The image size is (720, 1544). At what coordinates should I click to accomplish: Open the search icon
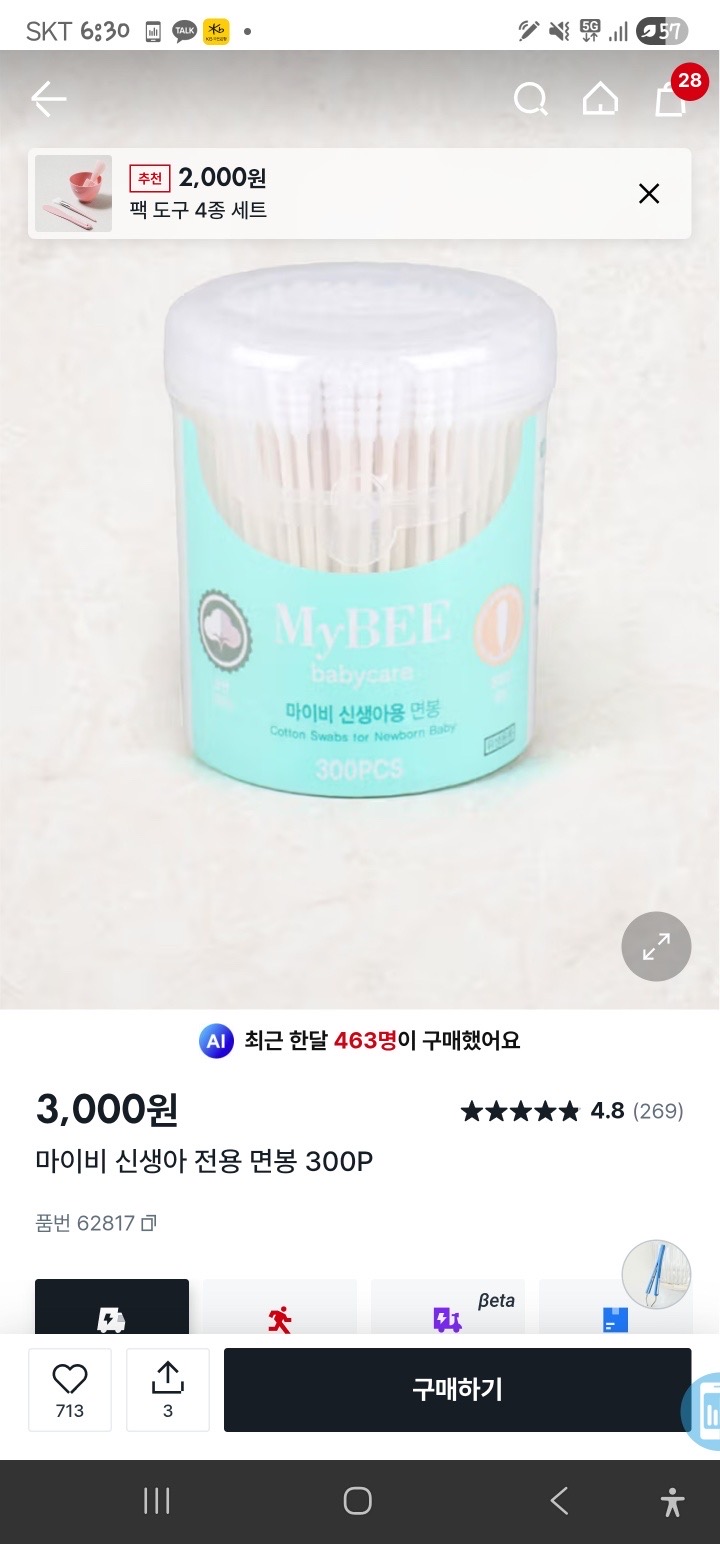point(530,99)
